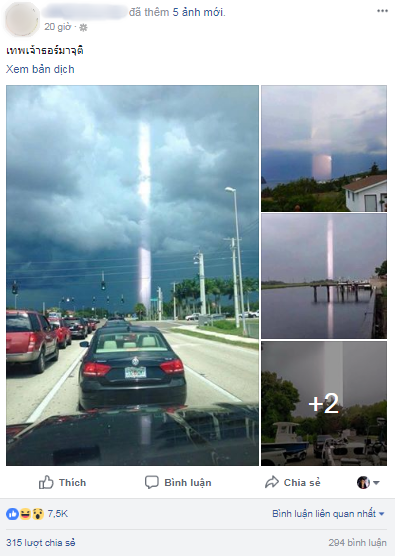Open the 294 bình luận comments
This screenshot has width=395, height=556.
(x=357, y=543)
